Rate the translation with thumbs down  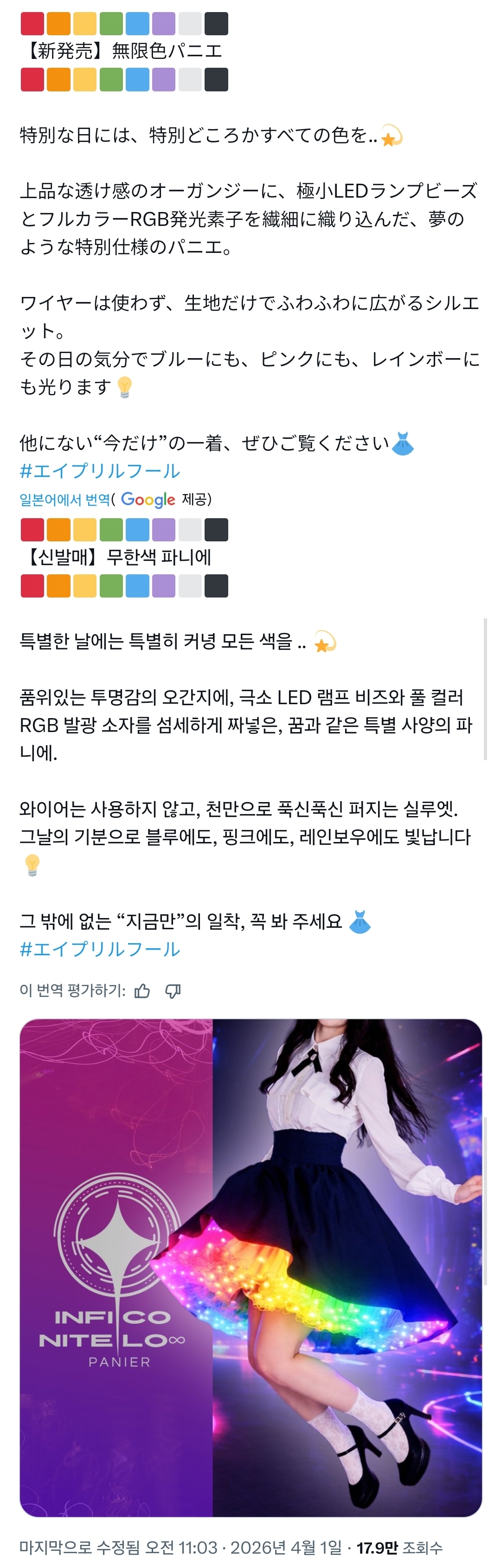(x=173, y=991)
